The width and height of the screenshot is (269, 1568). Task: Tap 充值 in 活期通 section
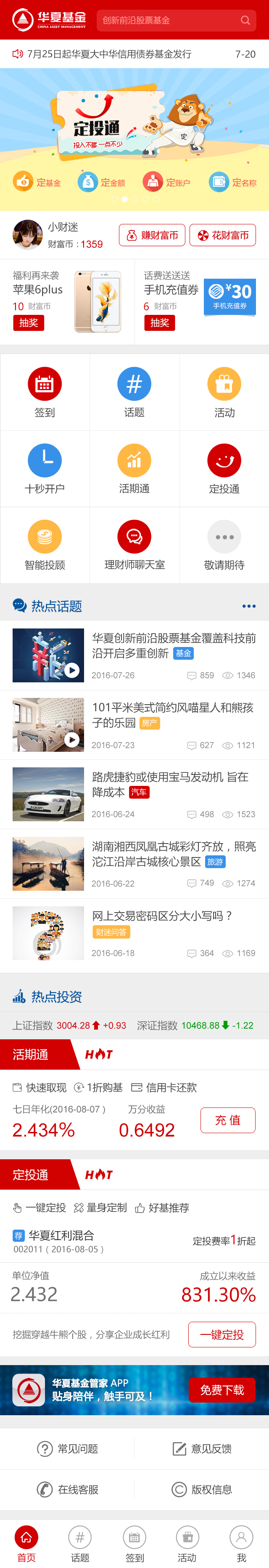pyautogui.click(x=228, y=1120)
